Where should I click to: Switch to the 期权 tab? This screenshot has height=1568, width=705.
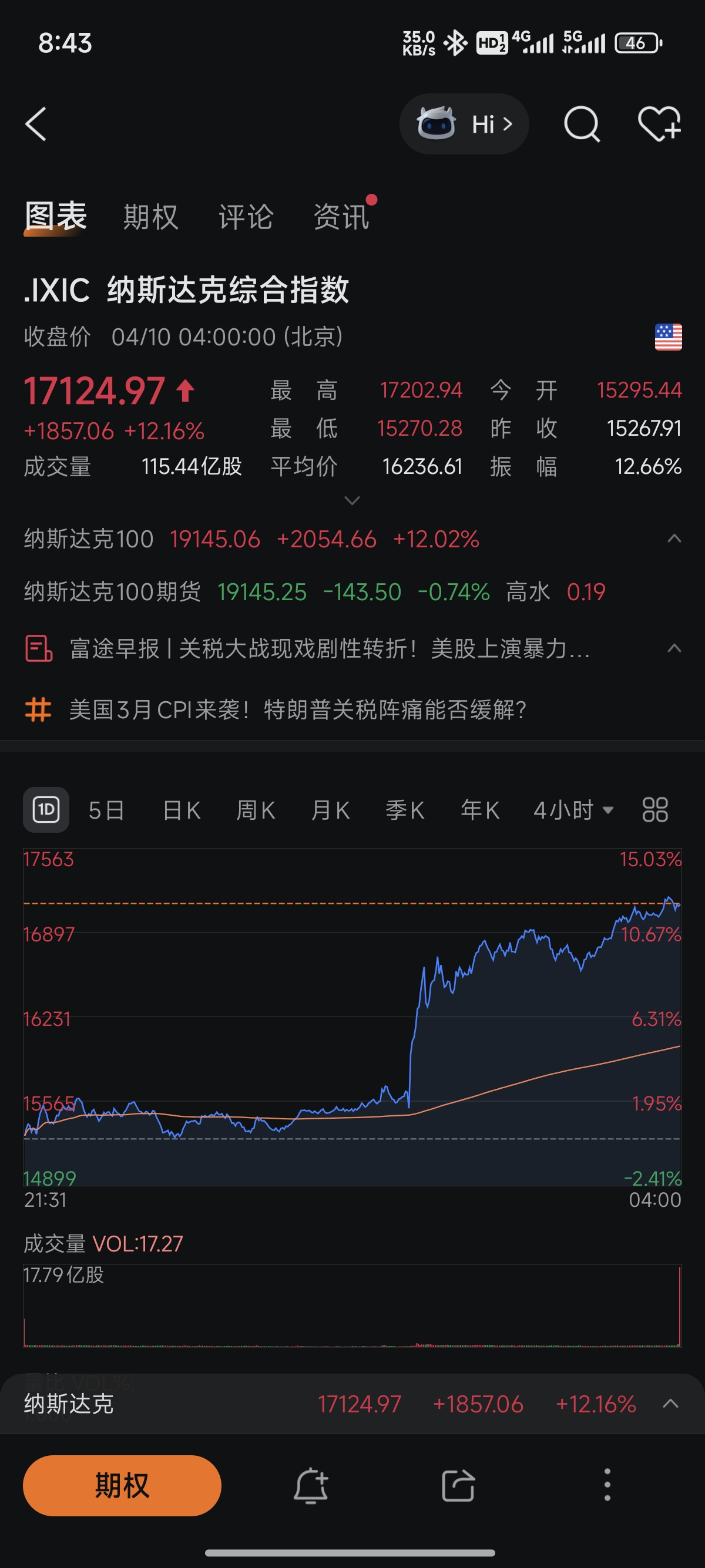150,217
